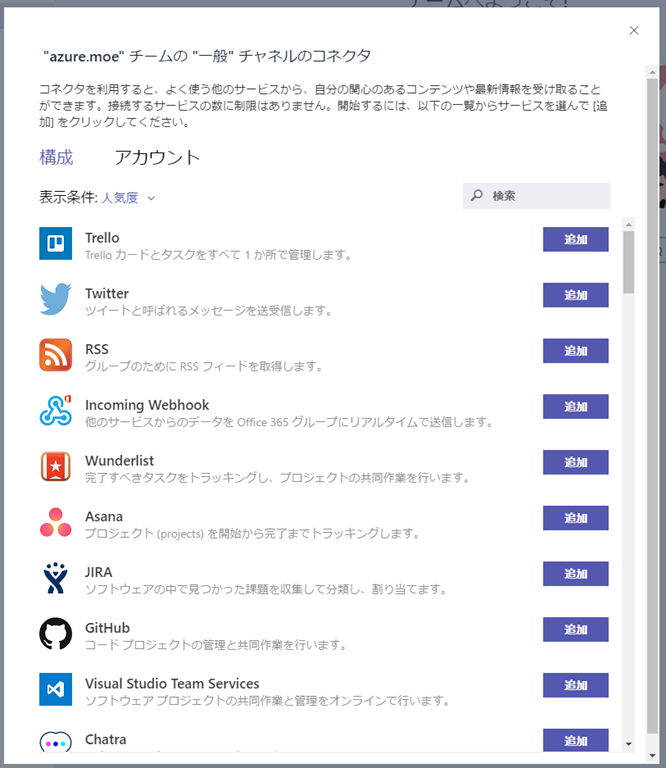This screenshot has height=768, width=666.
Task: Add the Twitter connector
Action: [x=575, y=295]
